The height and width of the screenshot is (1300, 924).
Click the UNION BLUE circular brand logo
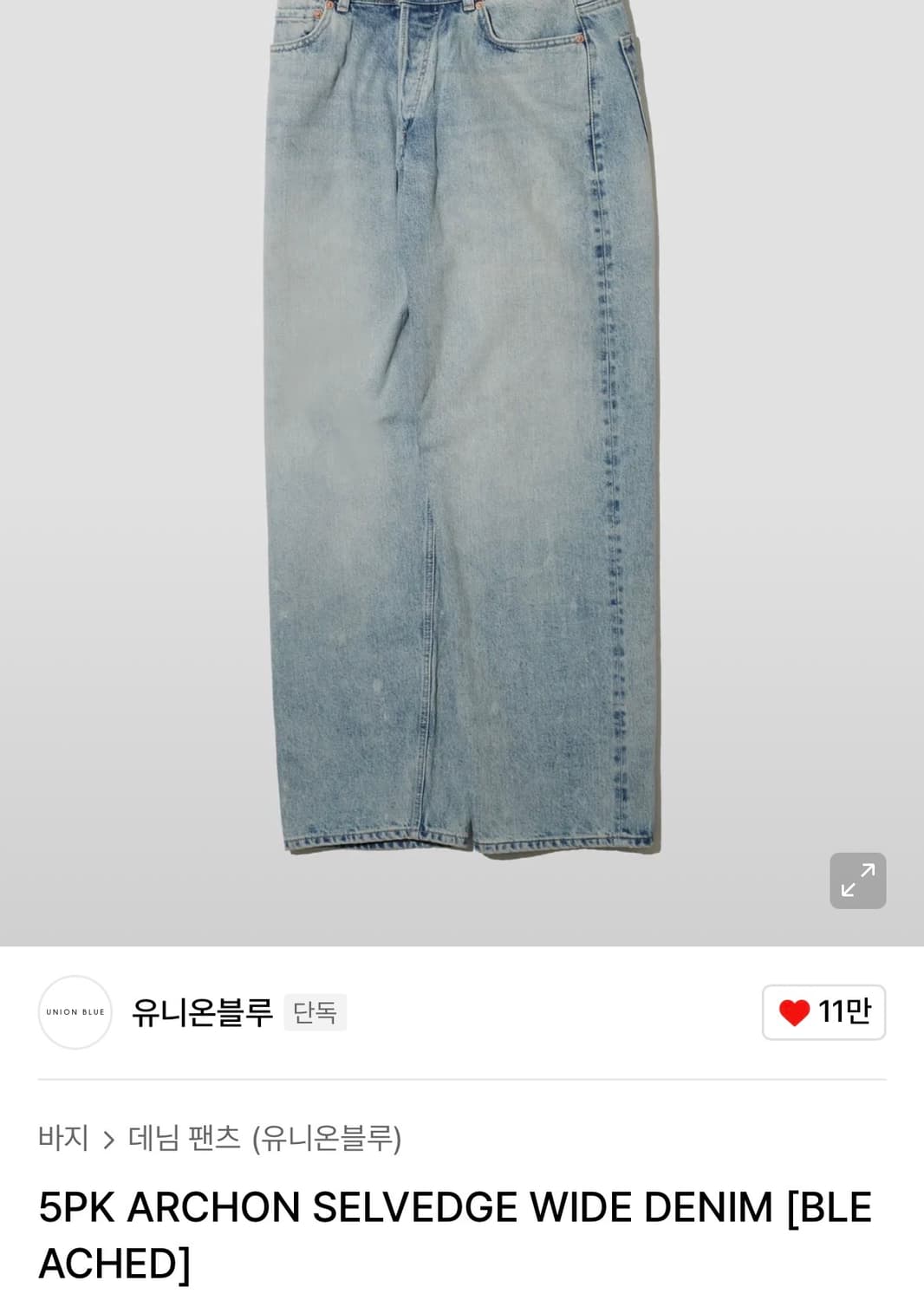pos(75,1011)
